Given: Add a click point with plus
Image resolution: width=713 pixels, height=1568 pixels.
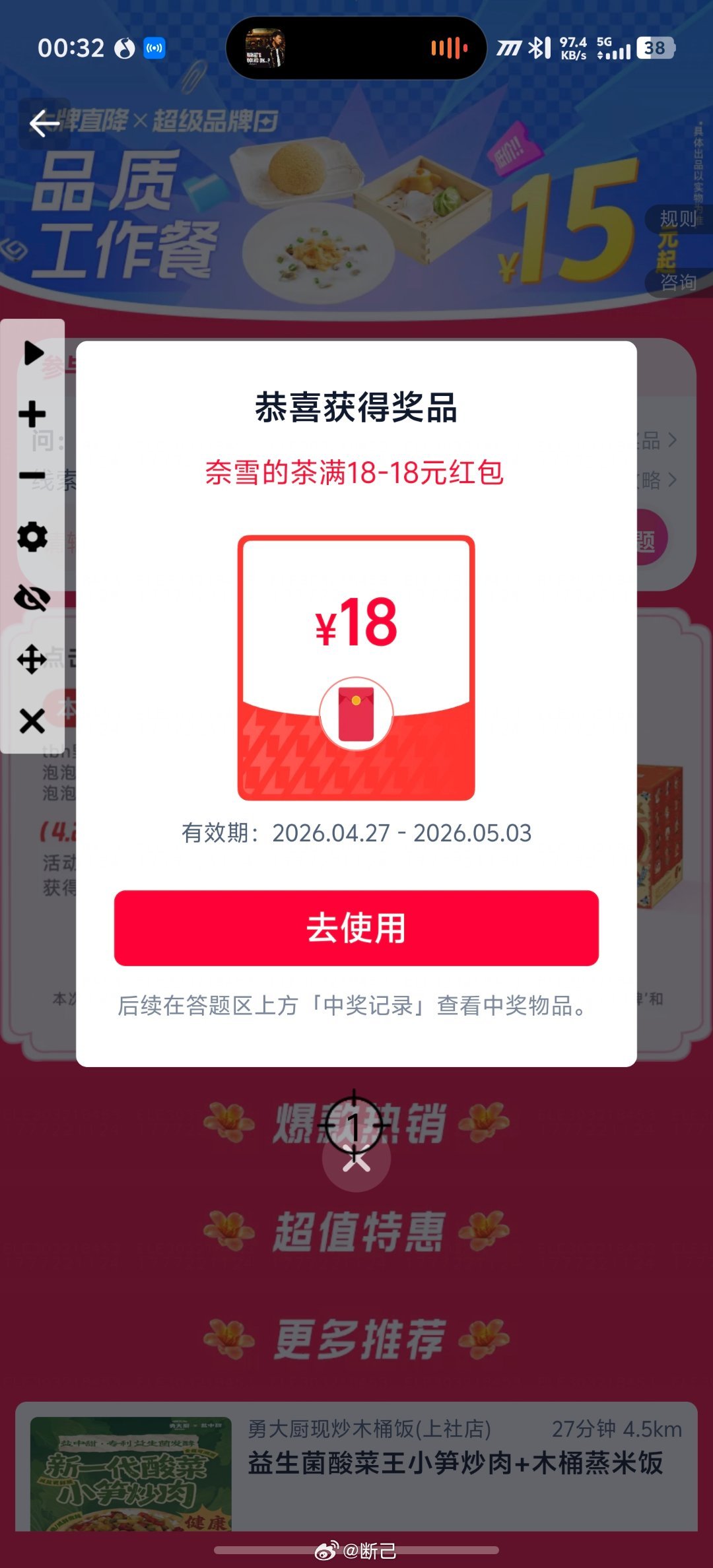Looking at the screenshot, I should (32, 414).
